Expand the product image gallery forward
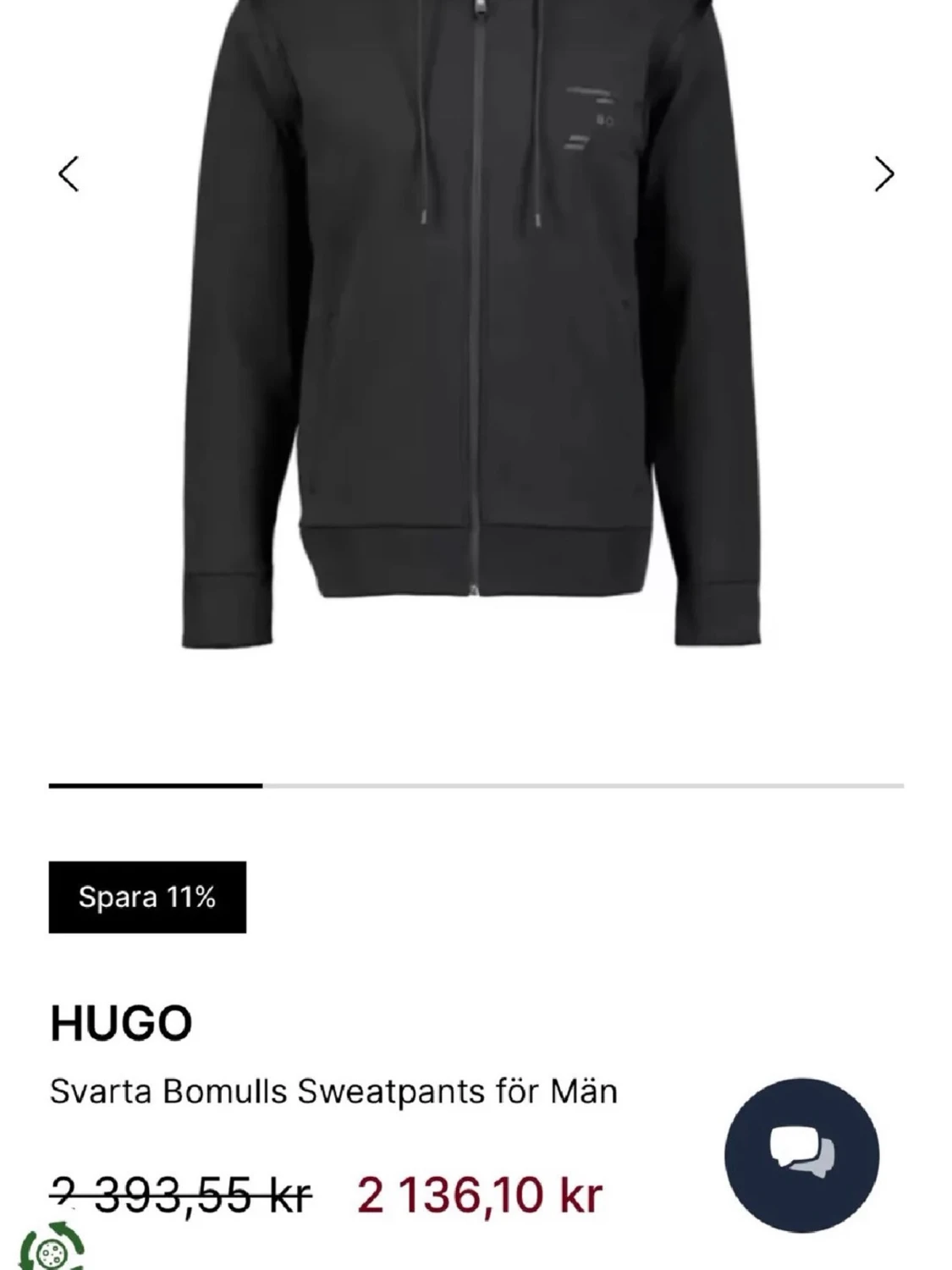Viewport: 952px width, 1270px height. (884, 175)
